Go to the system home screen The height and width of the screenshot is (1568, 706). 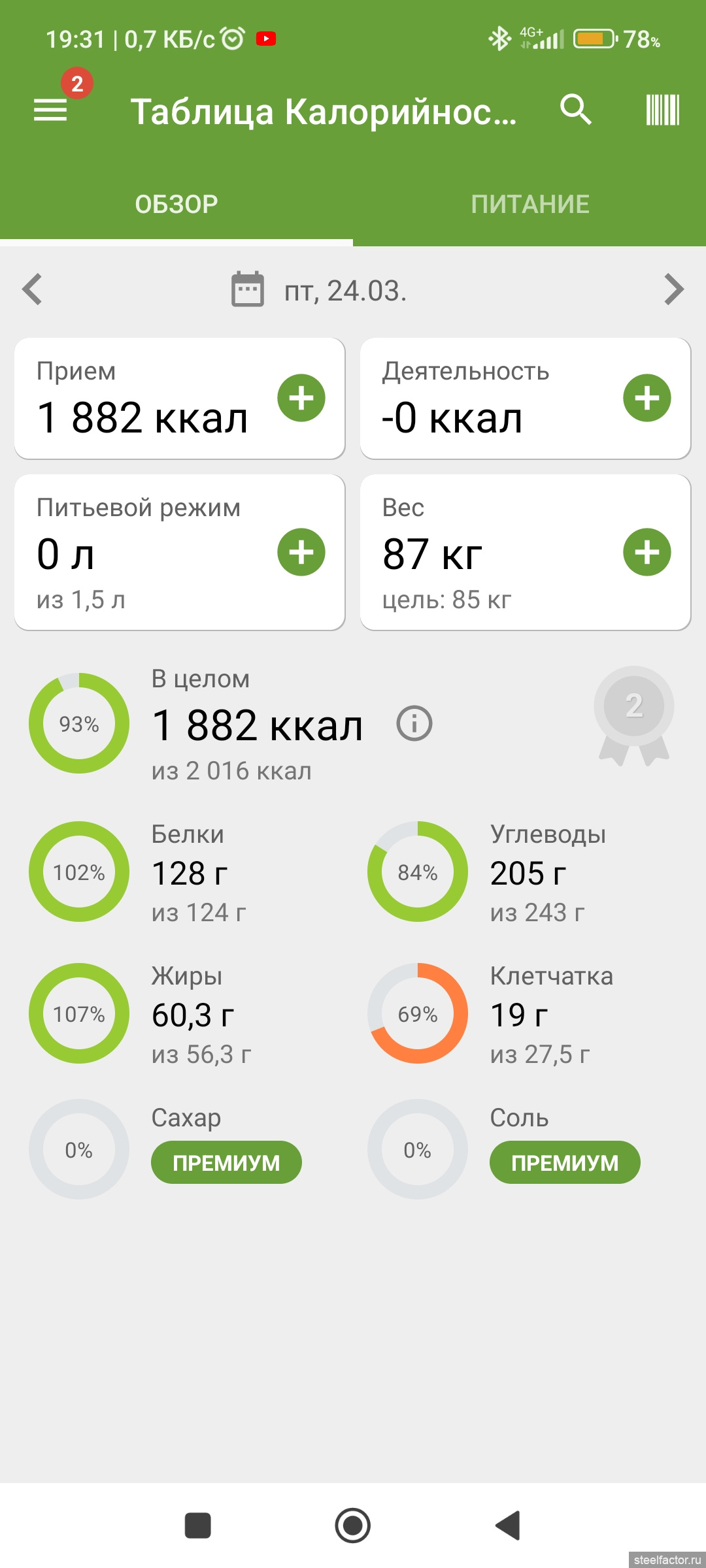[x=353, y=1526]
